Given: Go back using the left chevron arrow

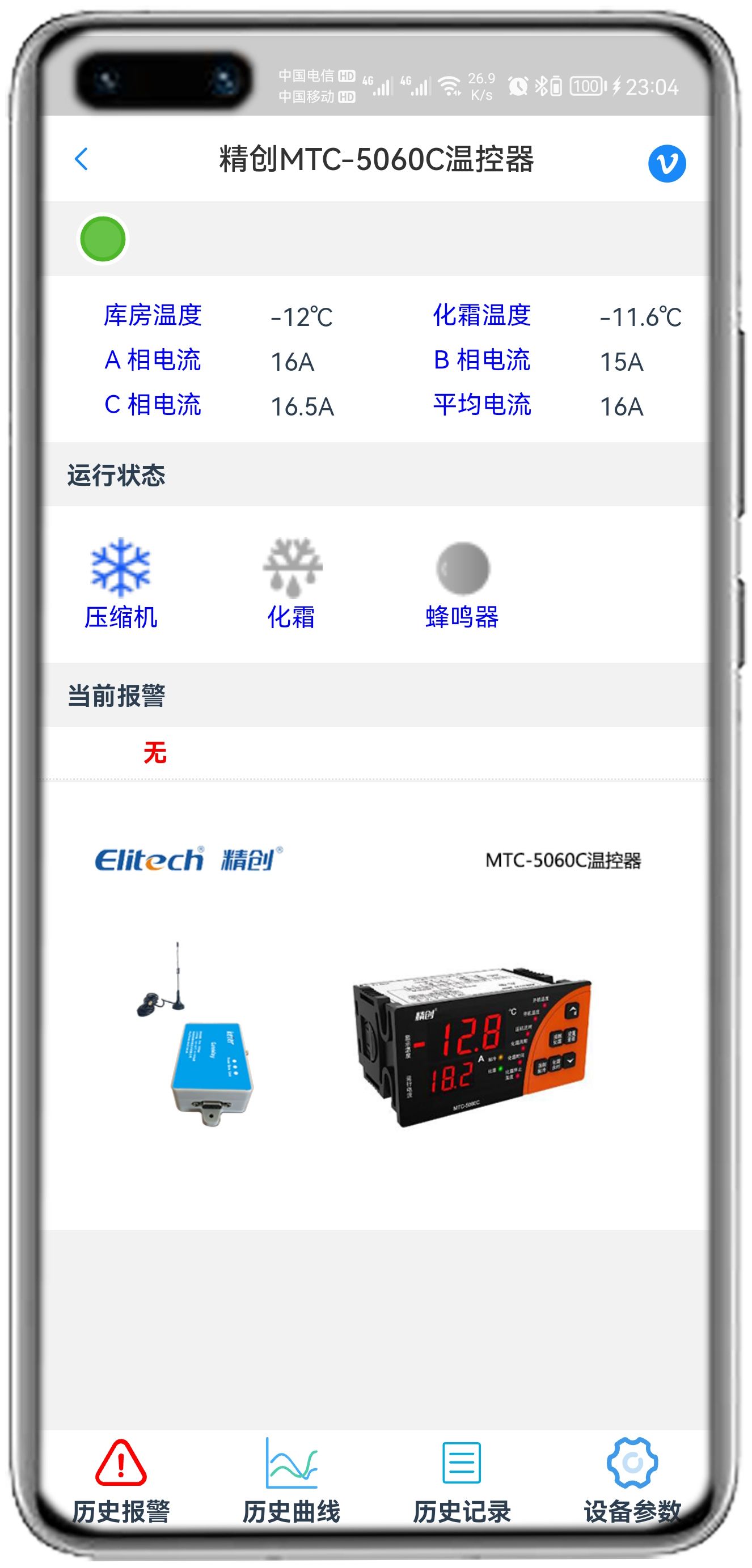Looking at the screenshot, I should coord(81,158).
